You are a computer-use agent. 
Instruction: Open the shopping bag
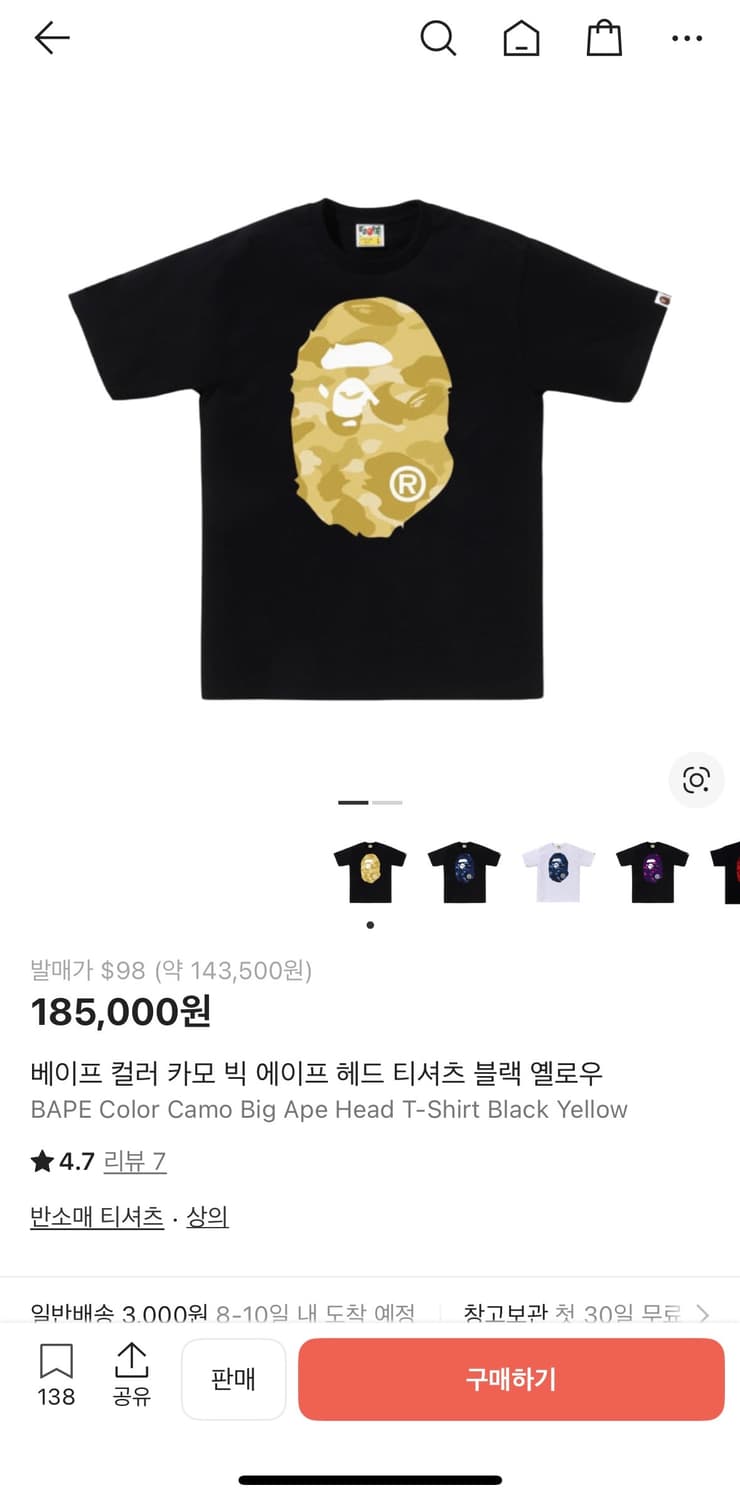604,38
